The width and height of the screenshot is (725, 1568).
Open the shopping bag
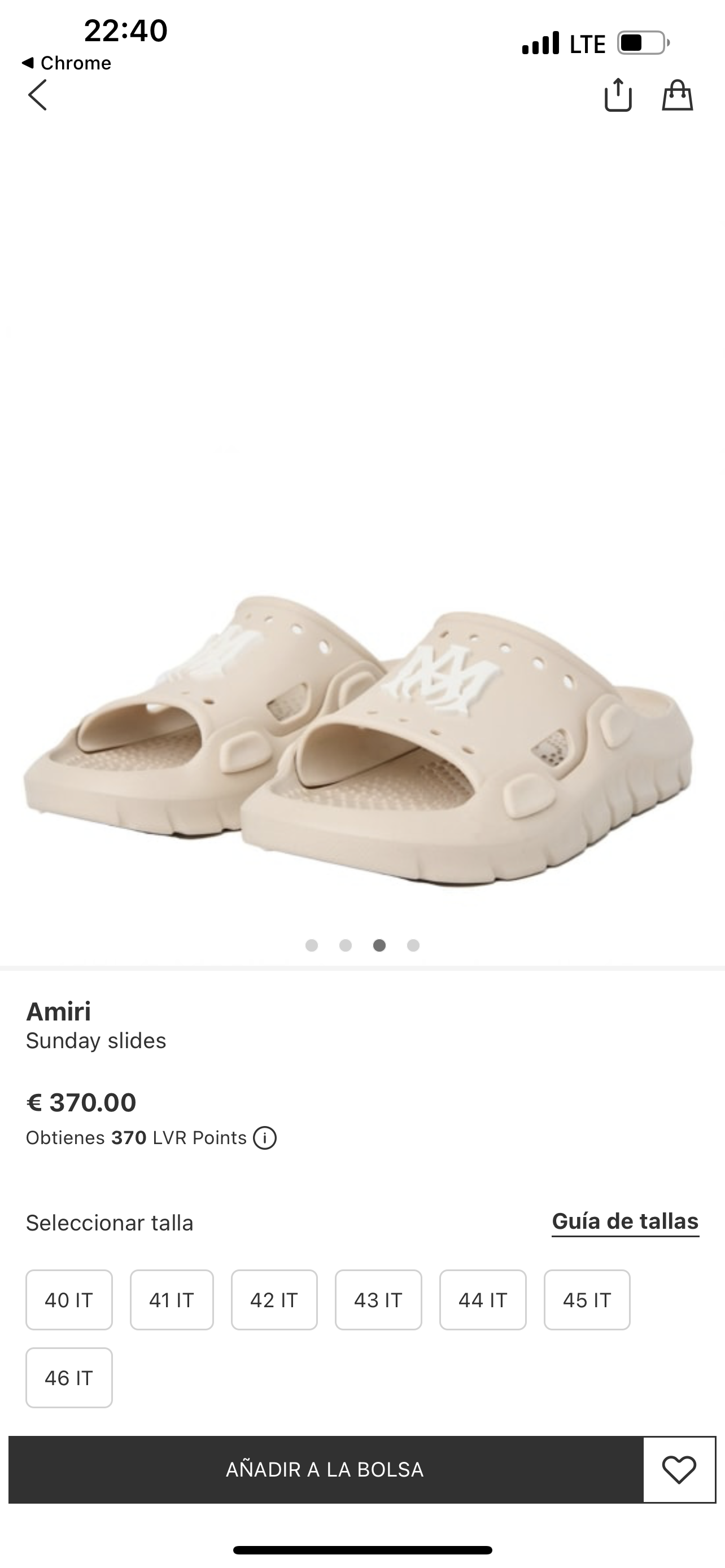point(677,95)
